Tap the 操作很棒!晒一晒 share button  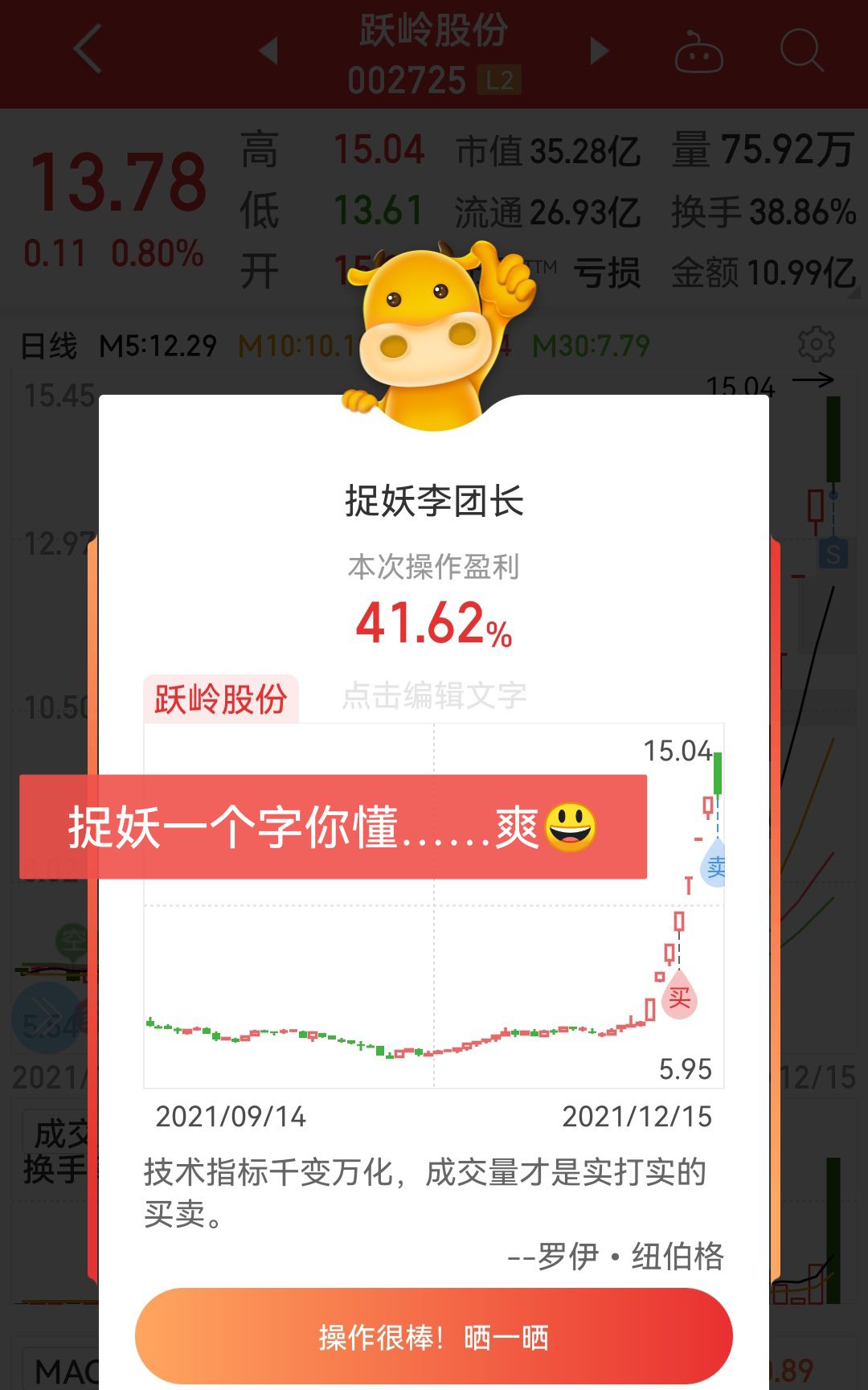[433, 1336]
